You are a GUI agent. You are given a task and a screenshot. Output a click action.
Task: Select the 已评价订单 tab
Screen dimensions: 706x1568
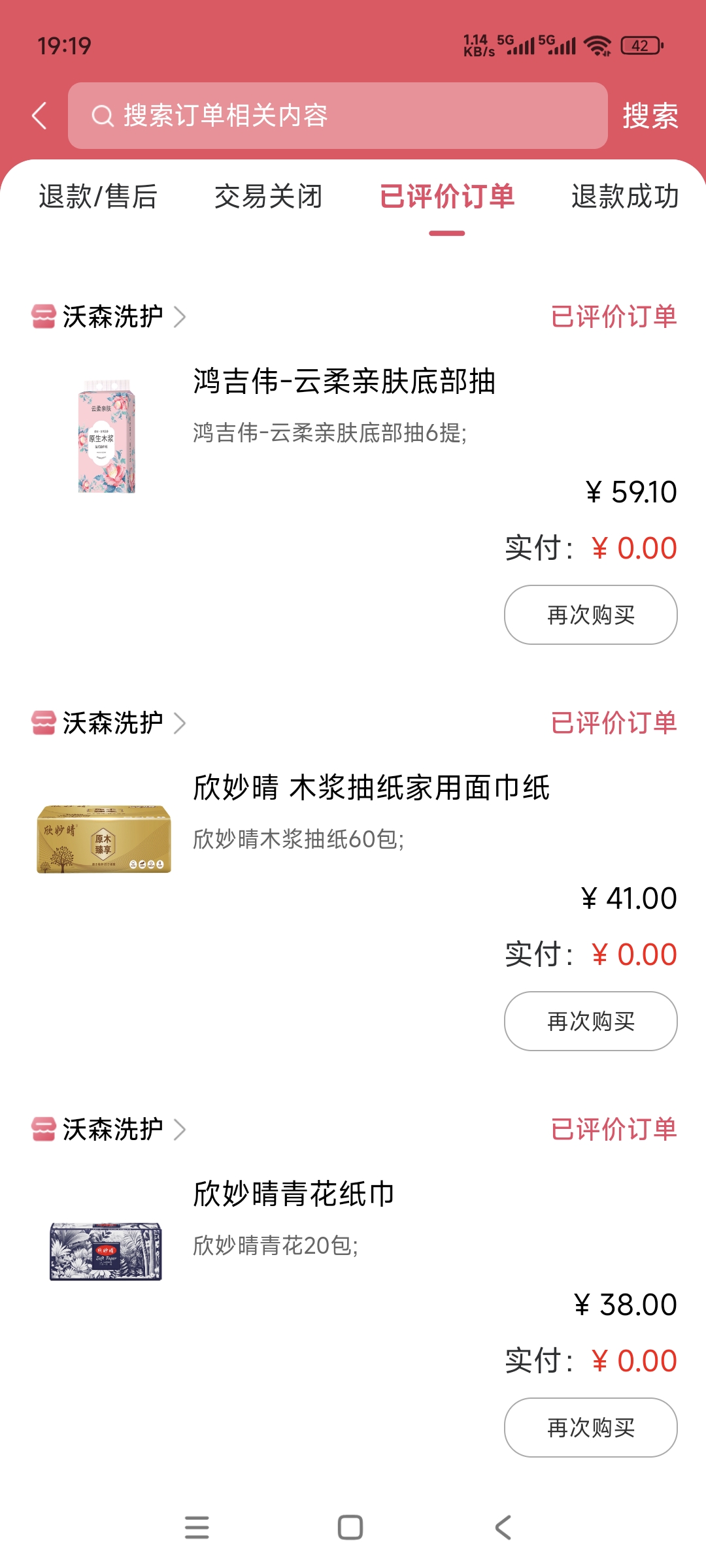[x=447, y=197]
